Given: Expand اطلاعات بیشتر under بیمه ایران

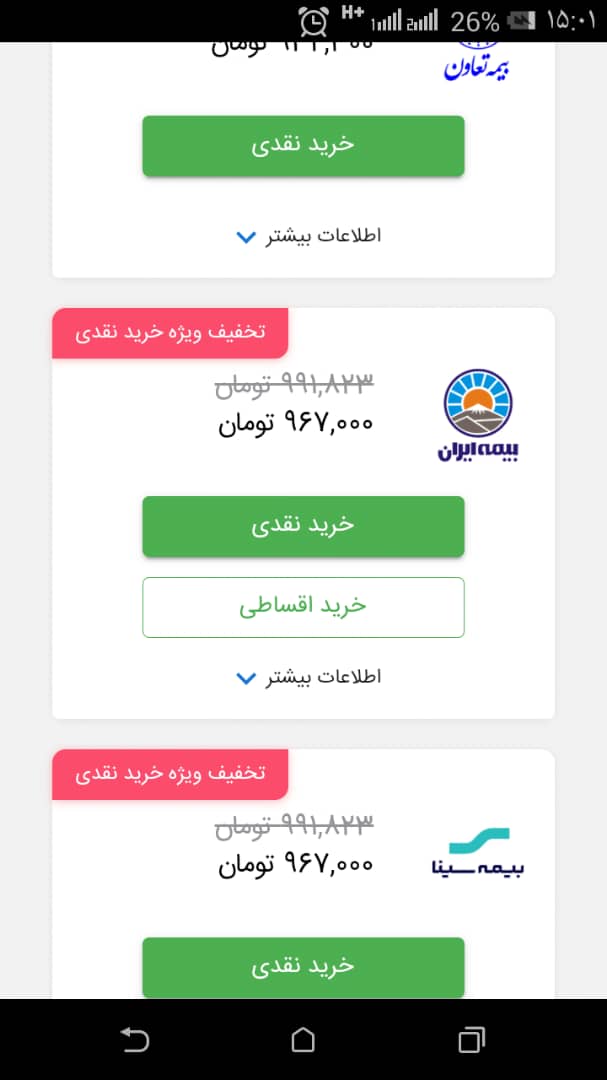Looking at the screenshot, I should click(x=308, y=677).
